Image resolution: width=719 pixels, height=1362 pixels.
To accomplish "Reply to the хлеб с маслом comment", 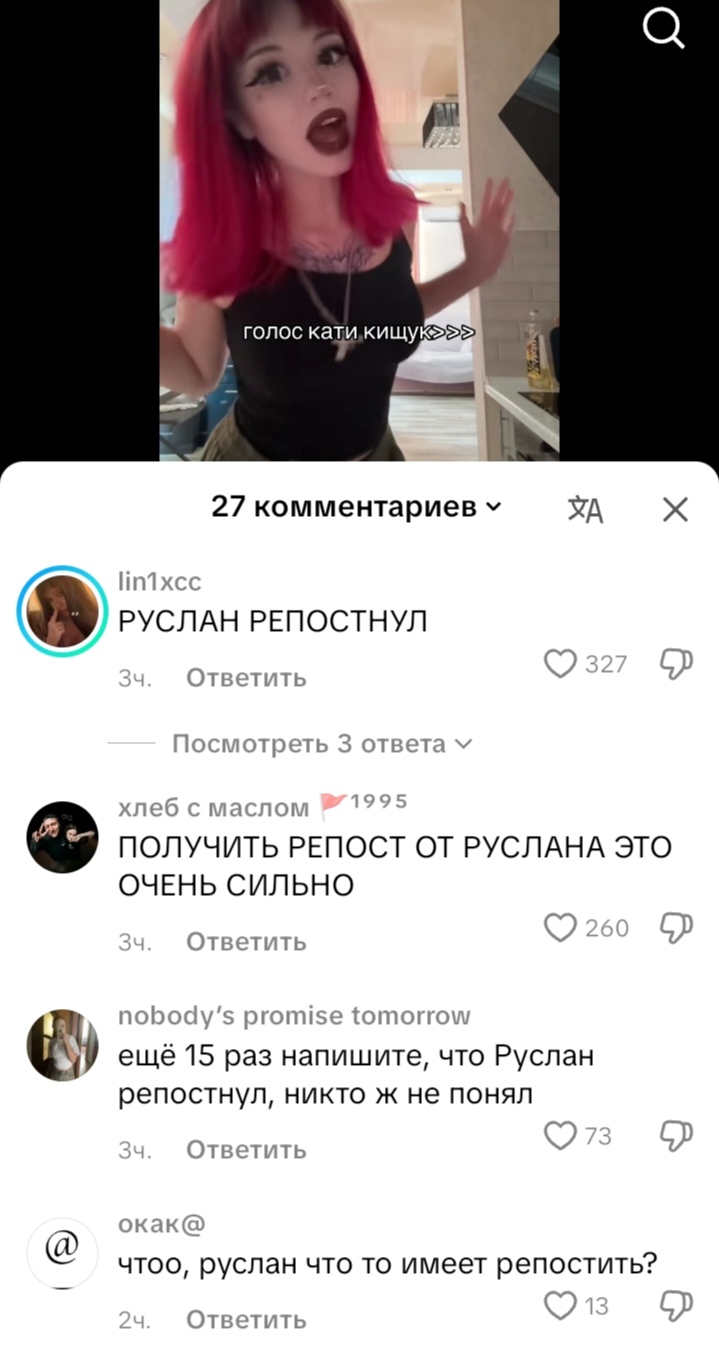I will click(x=246, y=942).
